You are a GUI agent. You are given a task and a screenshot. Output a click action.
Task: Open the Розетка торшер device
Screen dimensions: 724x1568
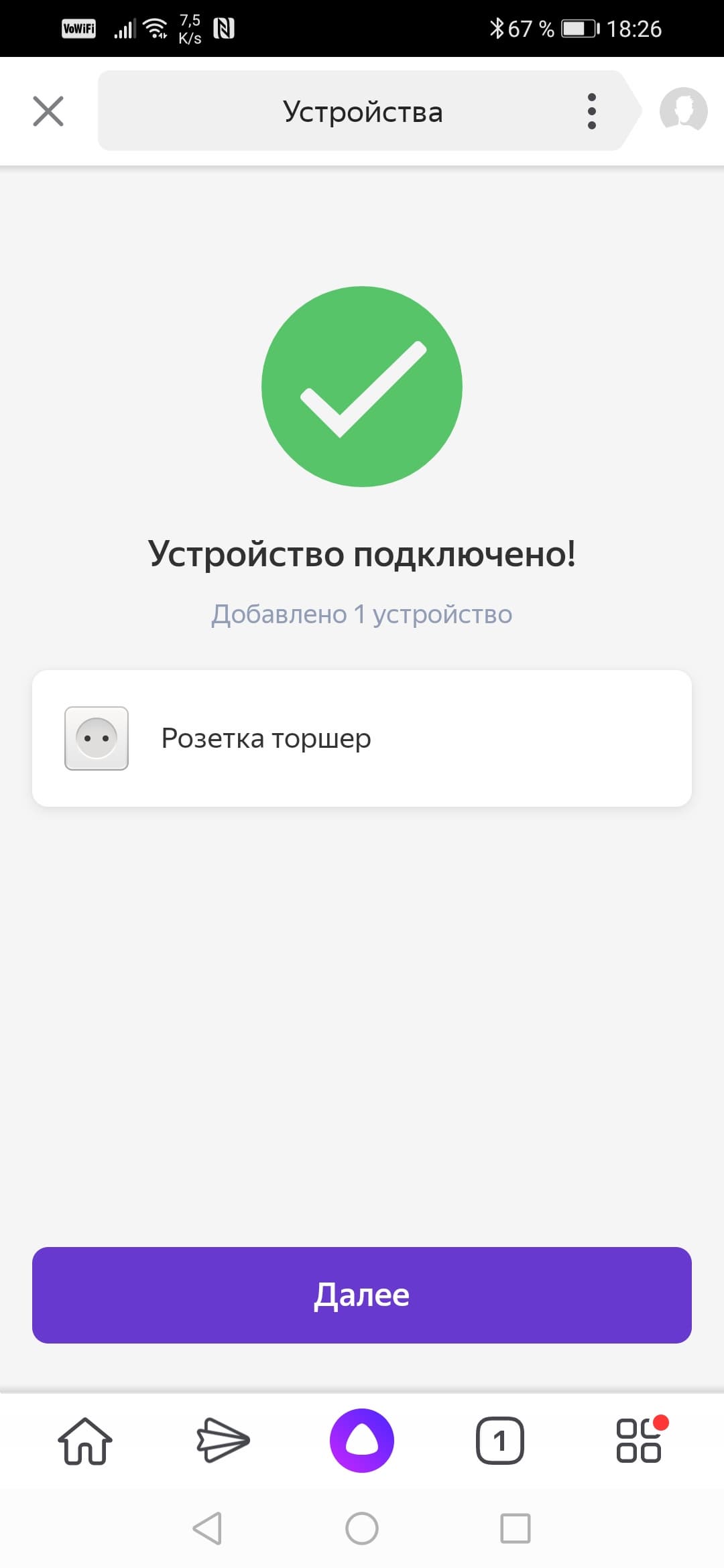pyautogui.click(x=362, y=738)
